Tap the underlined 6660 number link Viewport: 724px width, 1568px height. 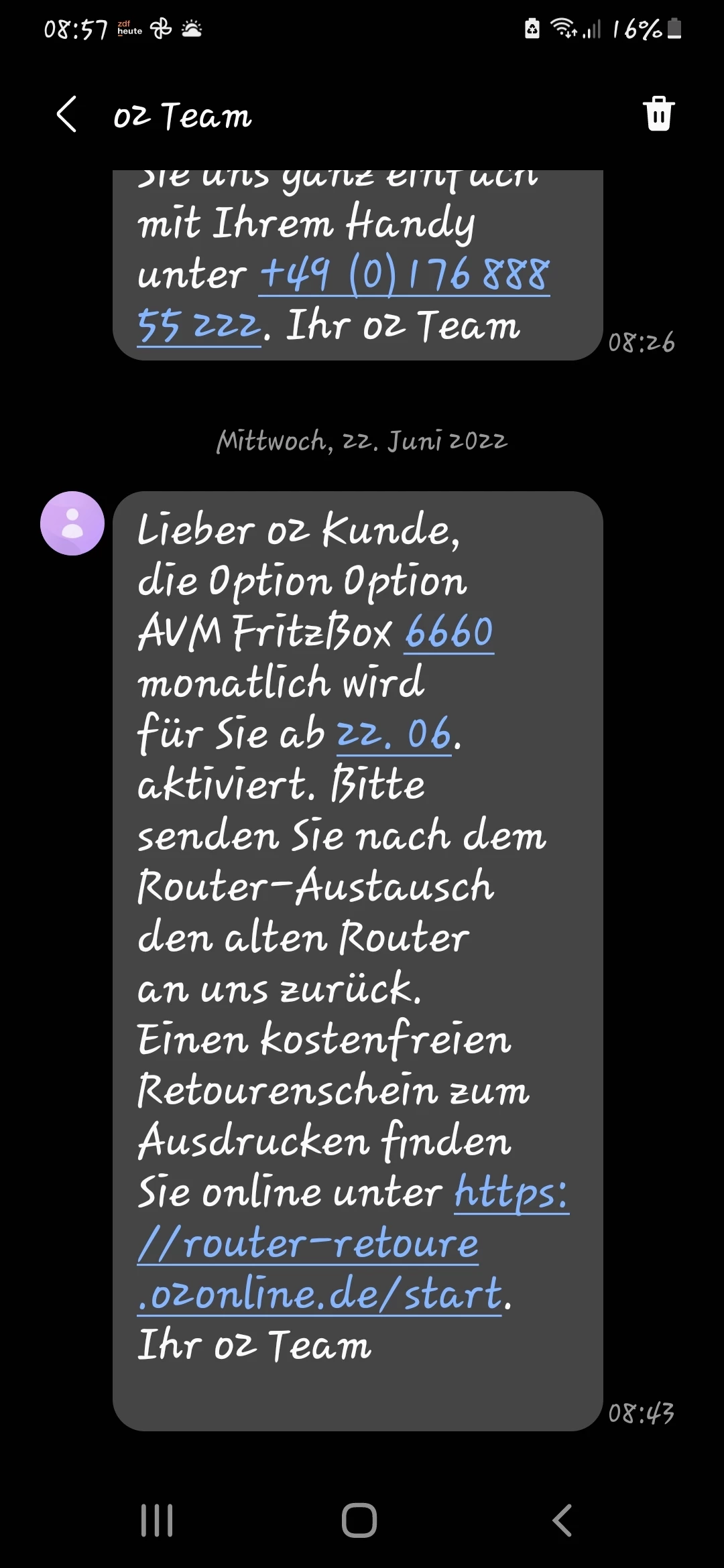click(449, 633)
